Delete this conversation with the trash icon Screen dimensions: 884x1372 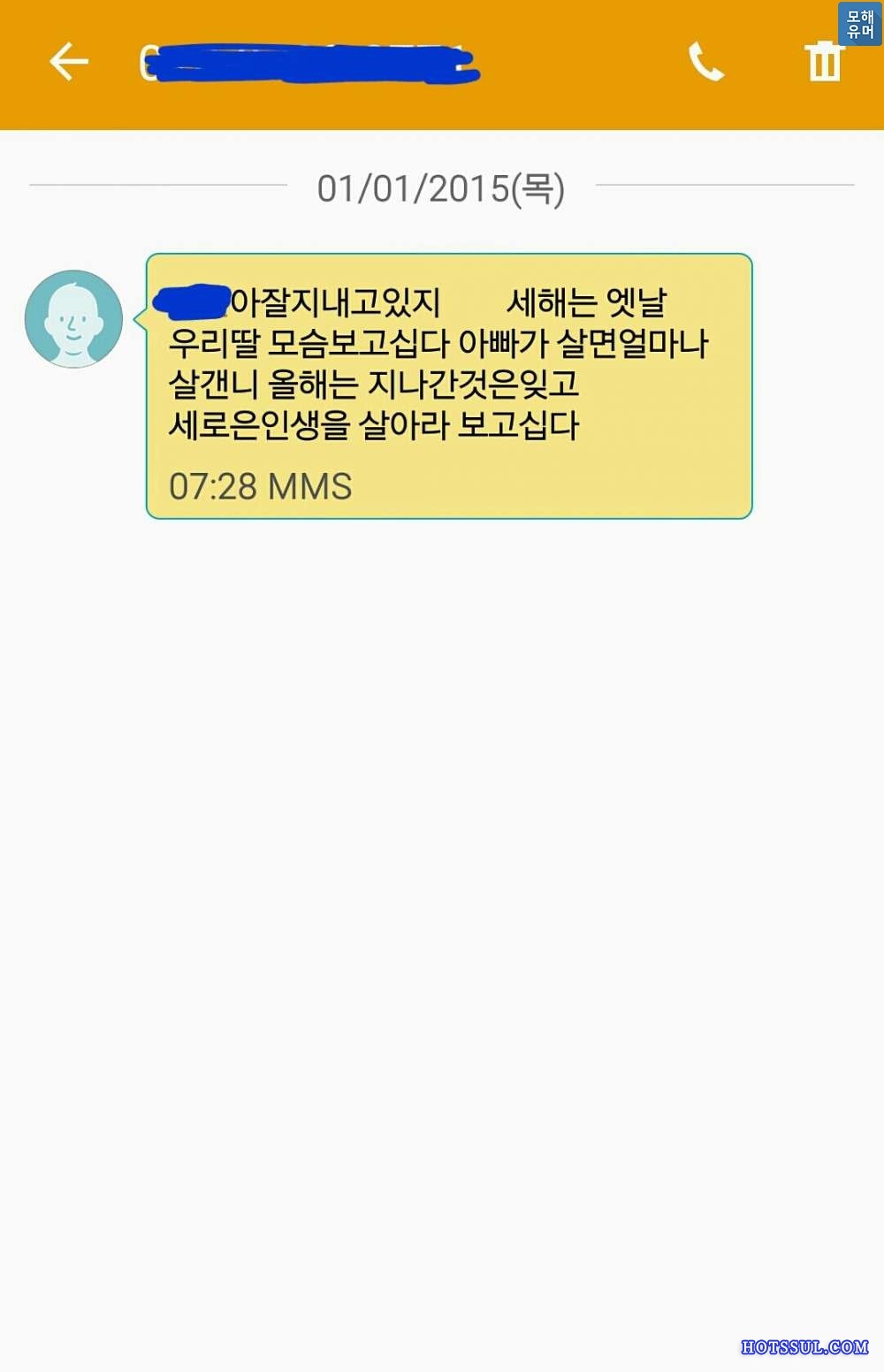824,62
